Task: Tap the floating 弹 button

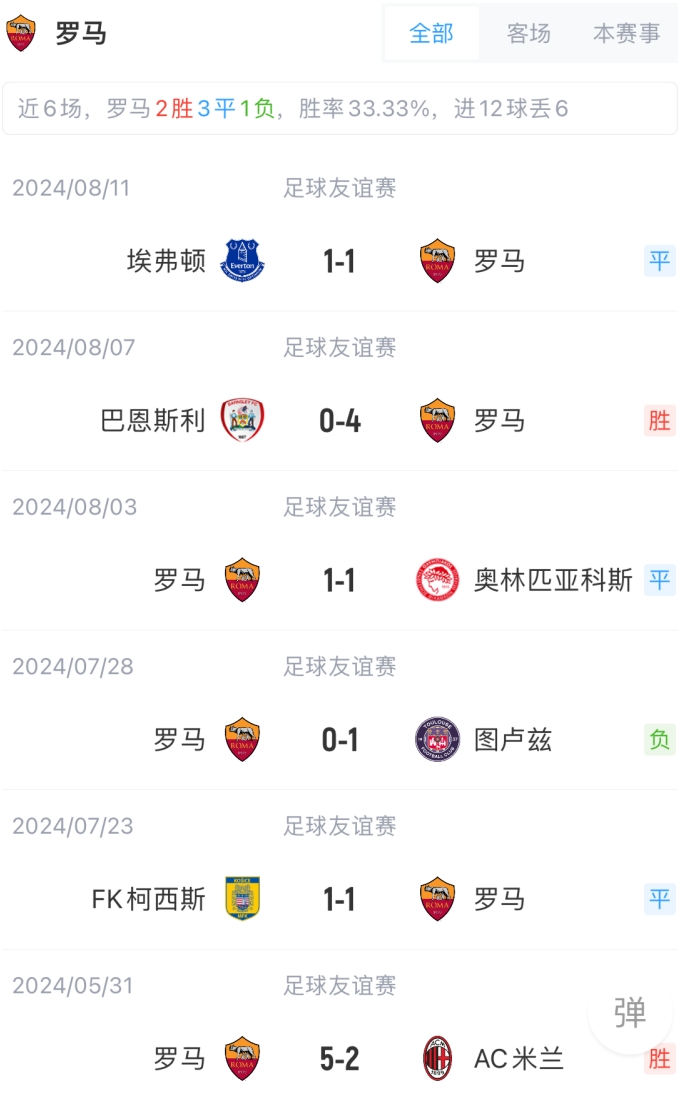Action: (x=629, y=1012)
